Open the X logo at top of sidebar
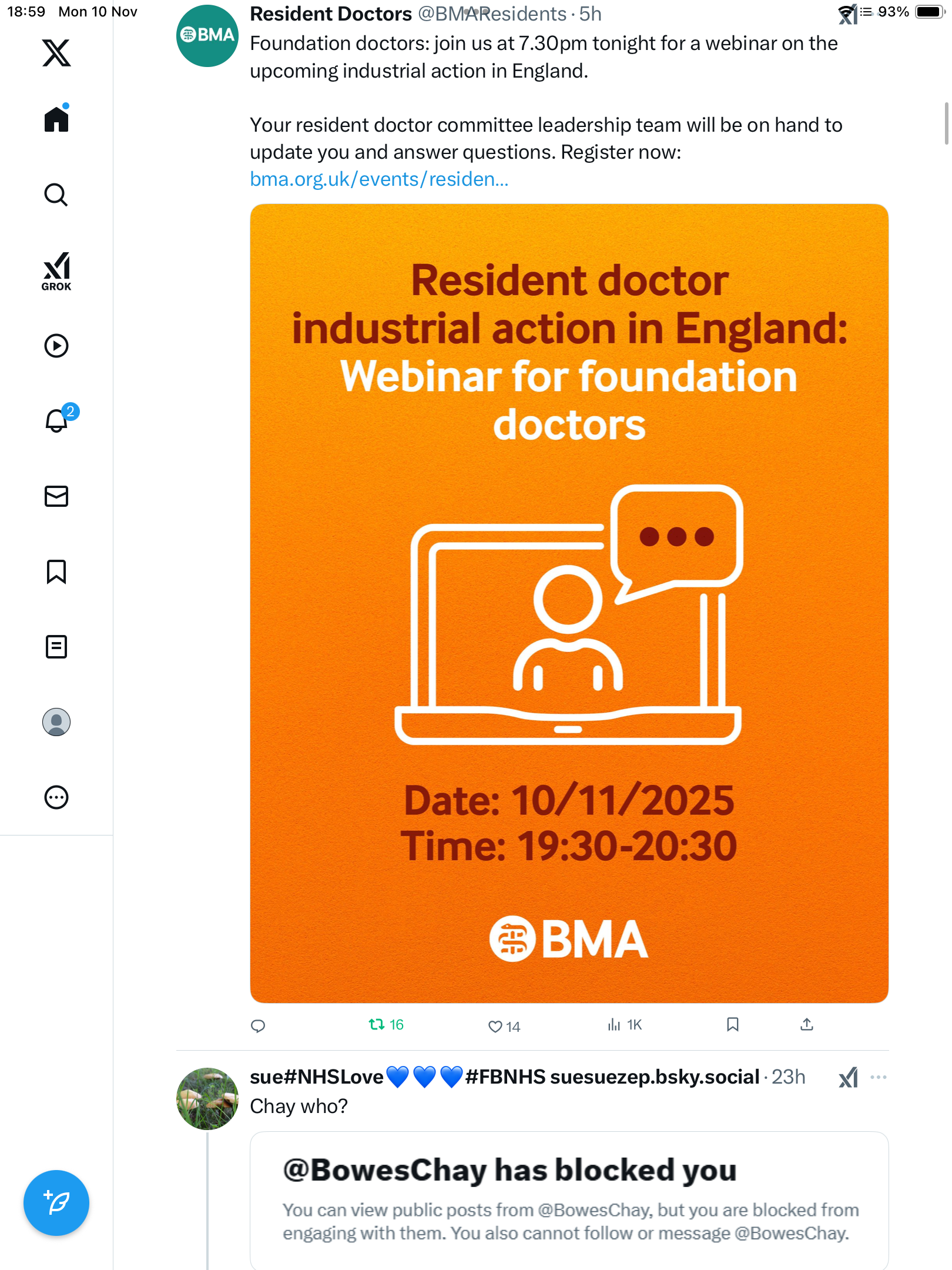 (56, 53)
